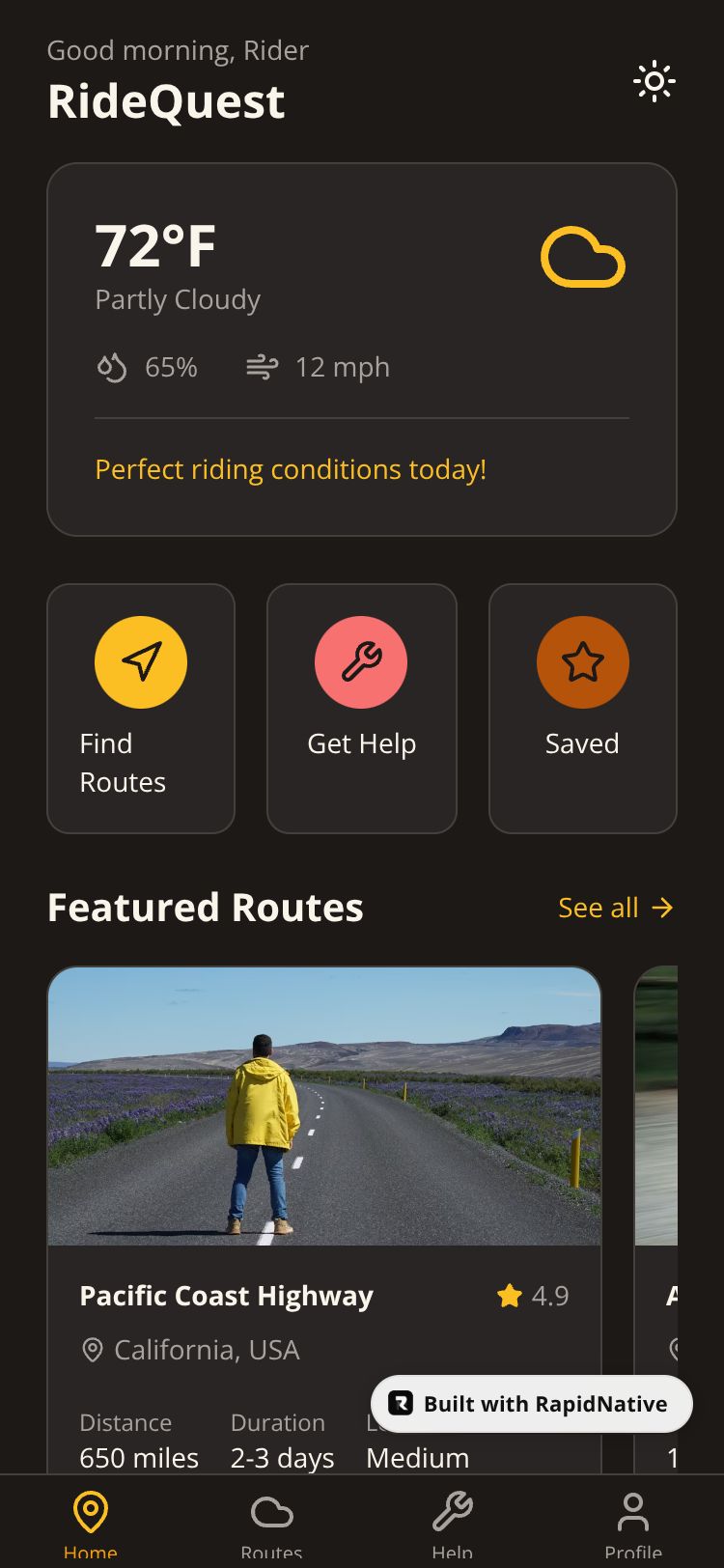Switch to the Home tab

click(x=91, y=1523)
